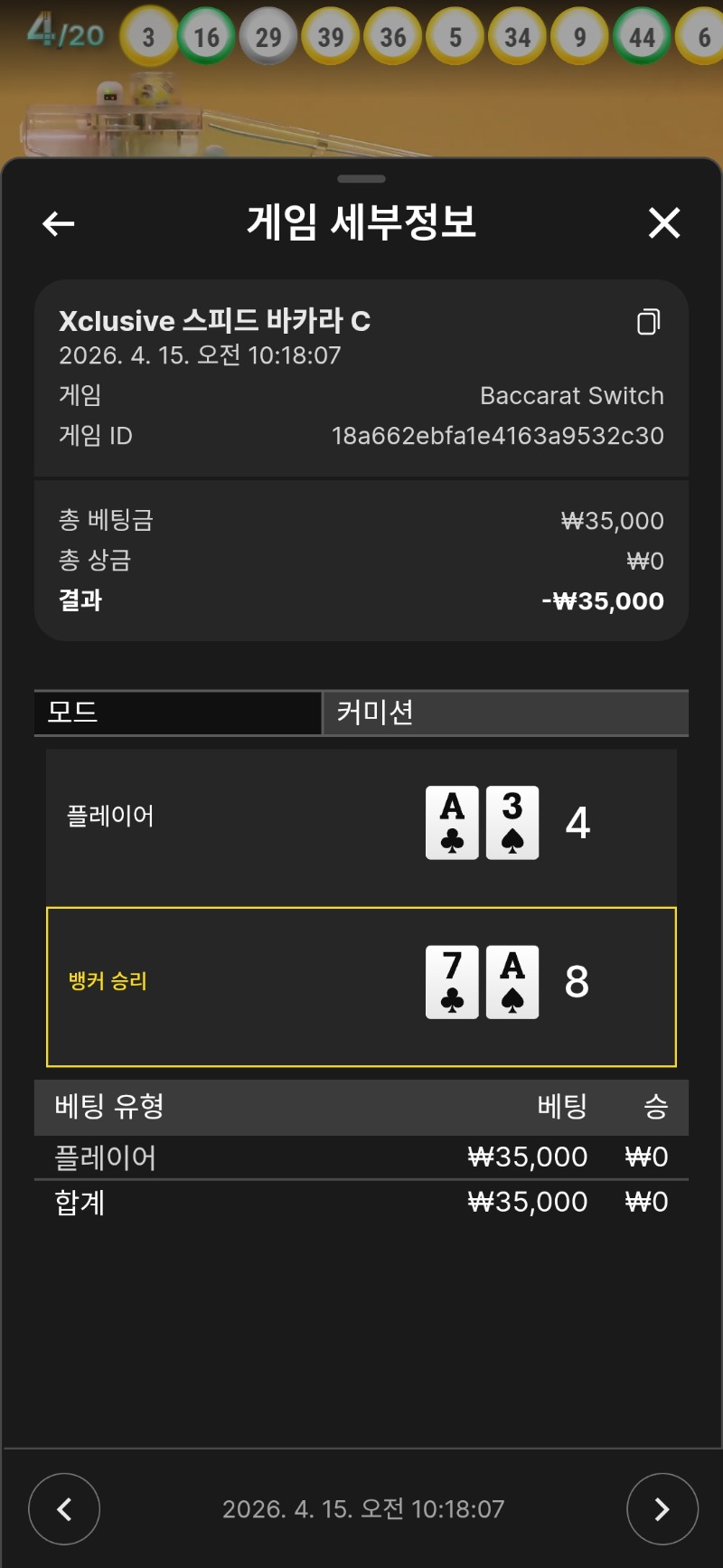This screenshot has height=1568, width=723.
Task: Close the game details panel
Action: [x=664, y=222]
